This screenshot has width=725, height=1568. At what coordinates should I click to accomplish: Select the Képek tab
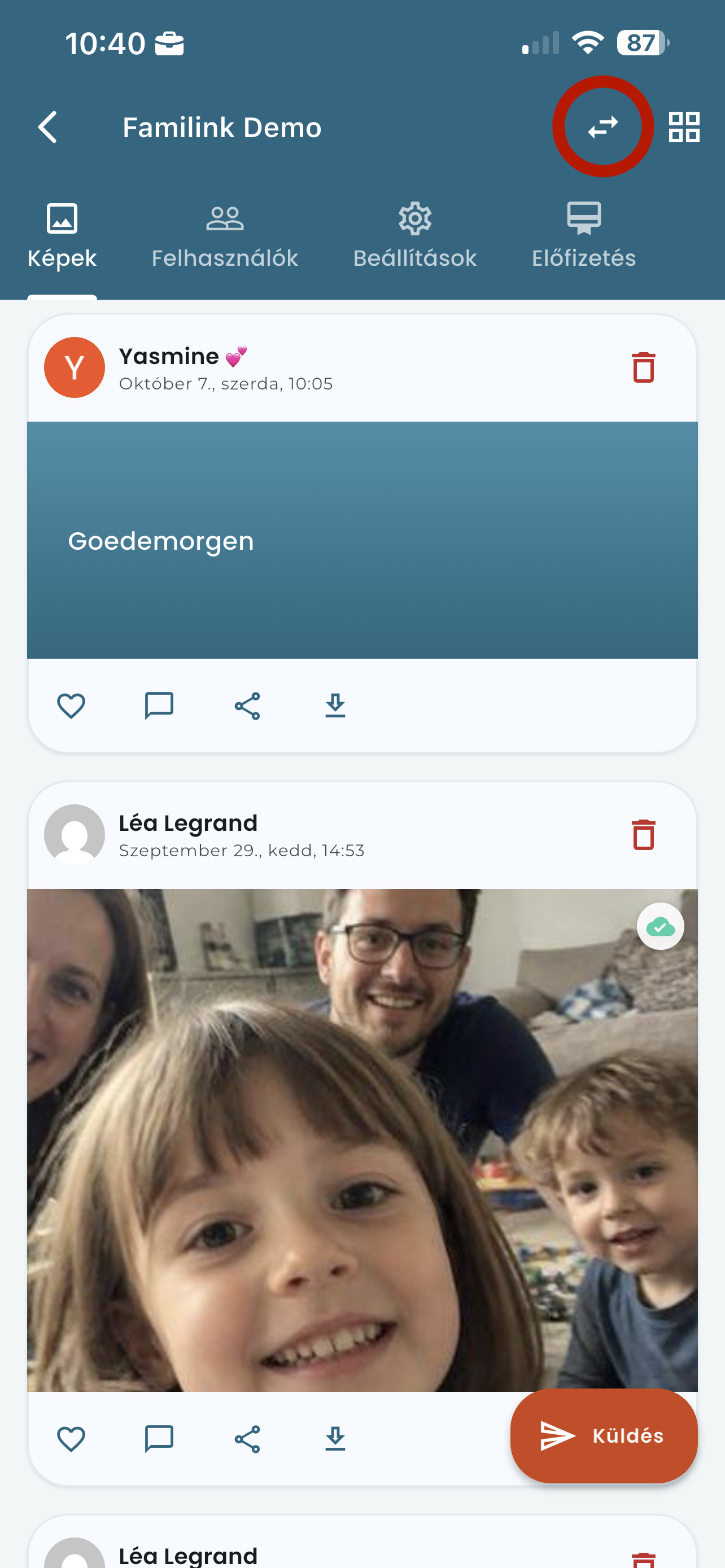coord(62,236)
